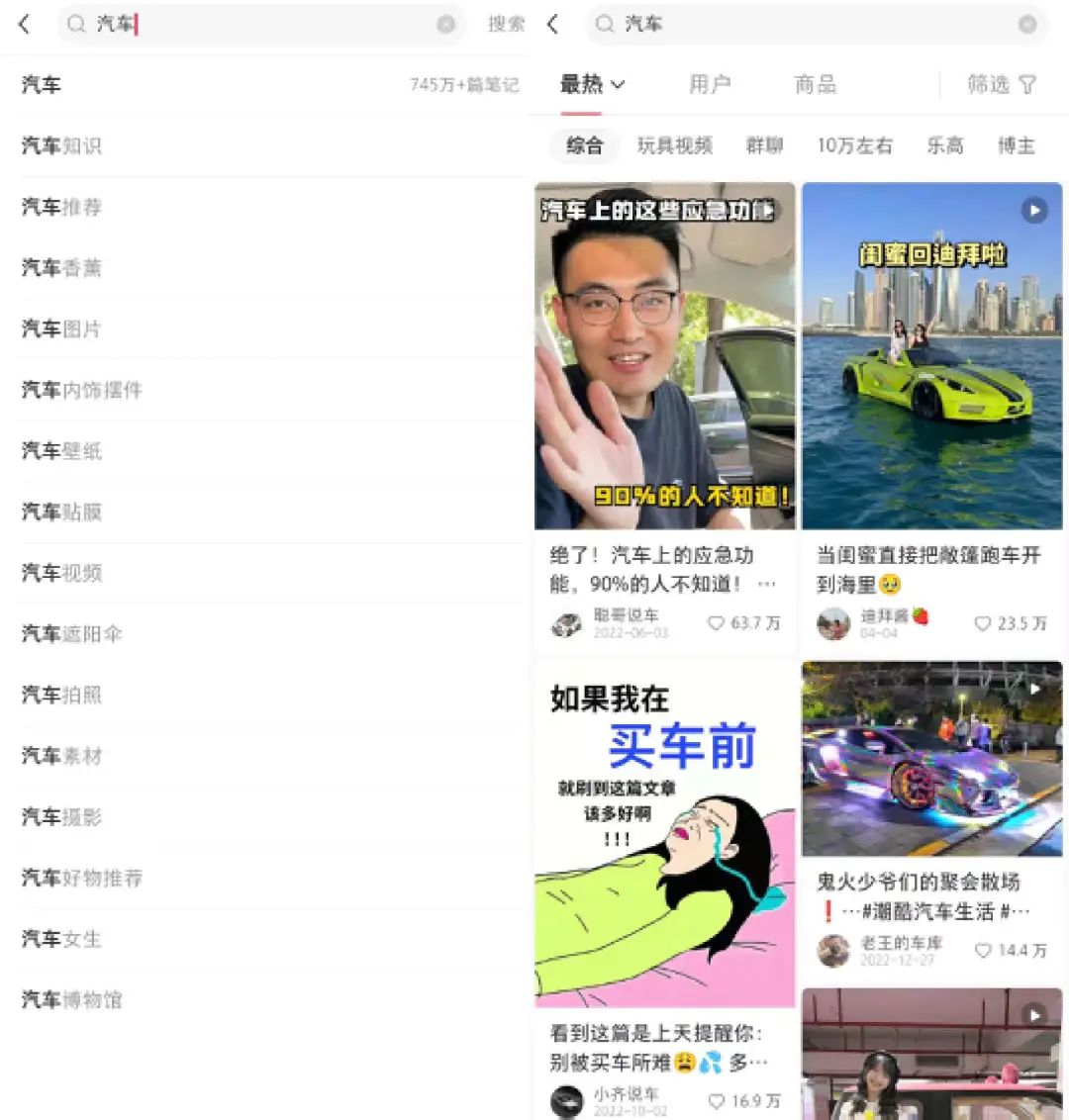Image resolution: width=1069 pixels, height=1120 pixels.
Task: Tap the video play icon on 闺蜜回迪拜啦 post
Action: click(1034, 210)
